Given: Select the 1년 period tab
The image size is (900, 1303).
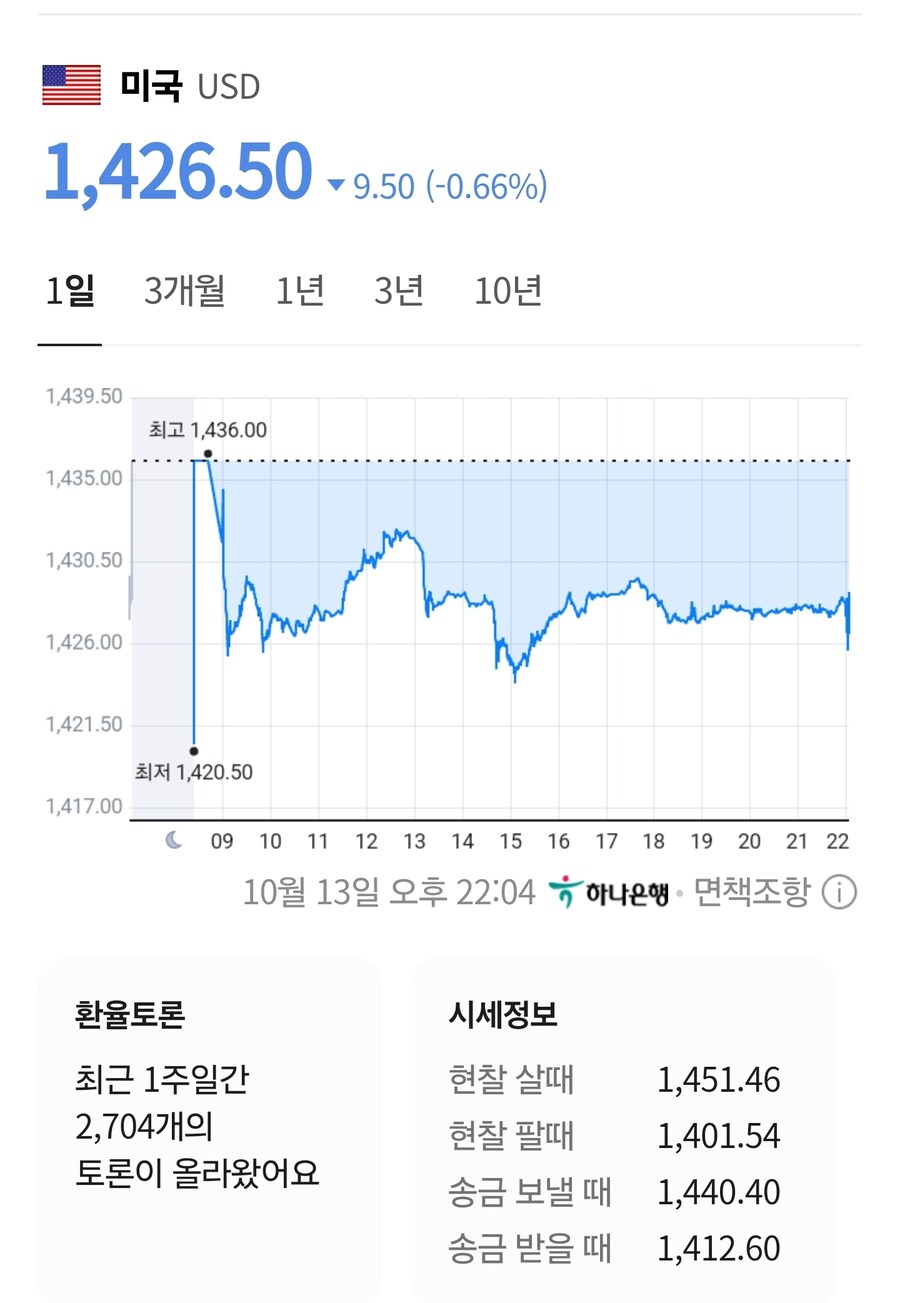Looking at the screenshot, I should [x=300, y=291].
